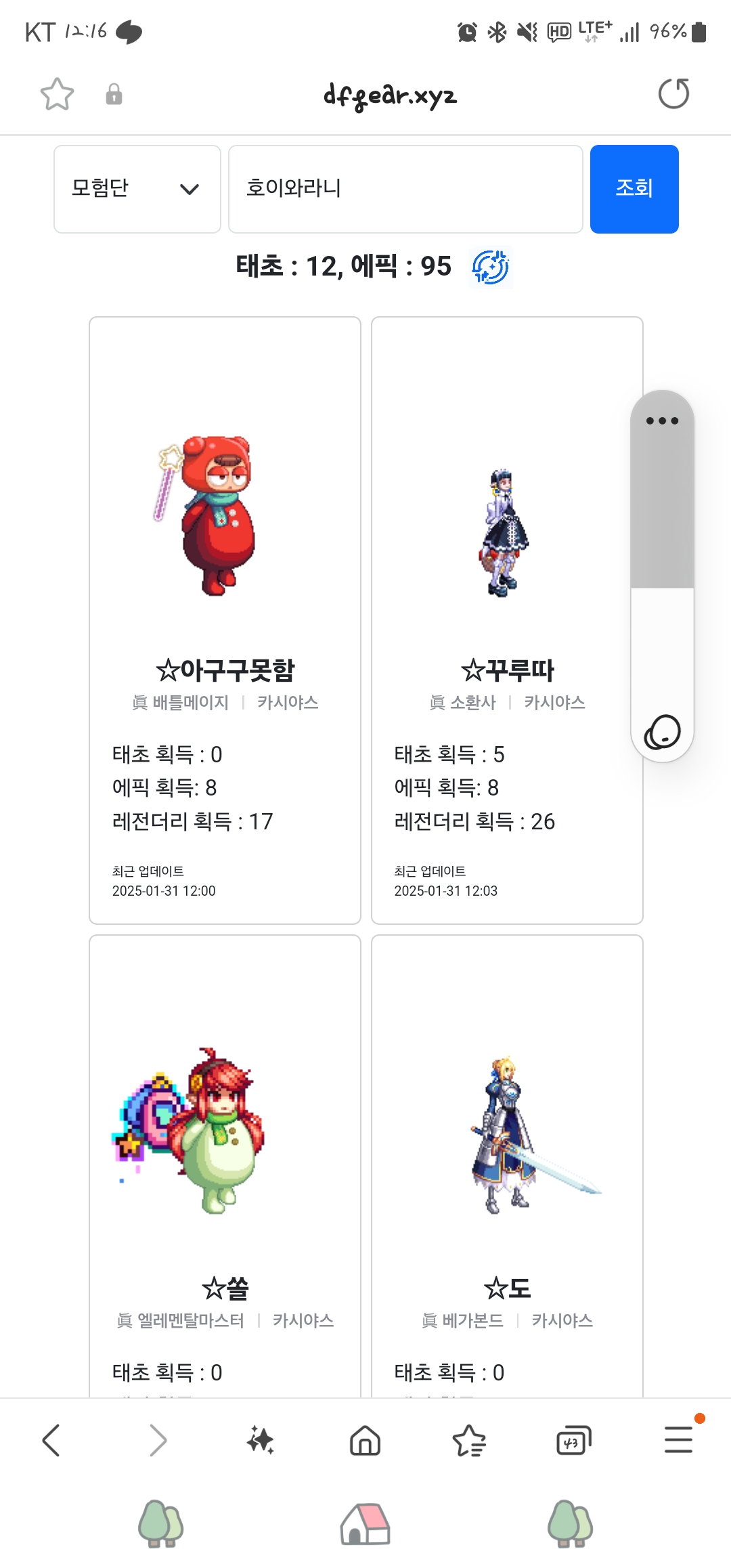Tap the floating assistant circle icon

[x=662, y=732]
